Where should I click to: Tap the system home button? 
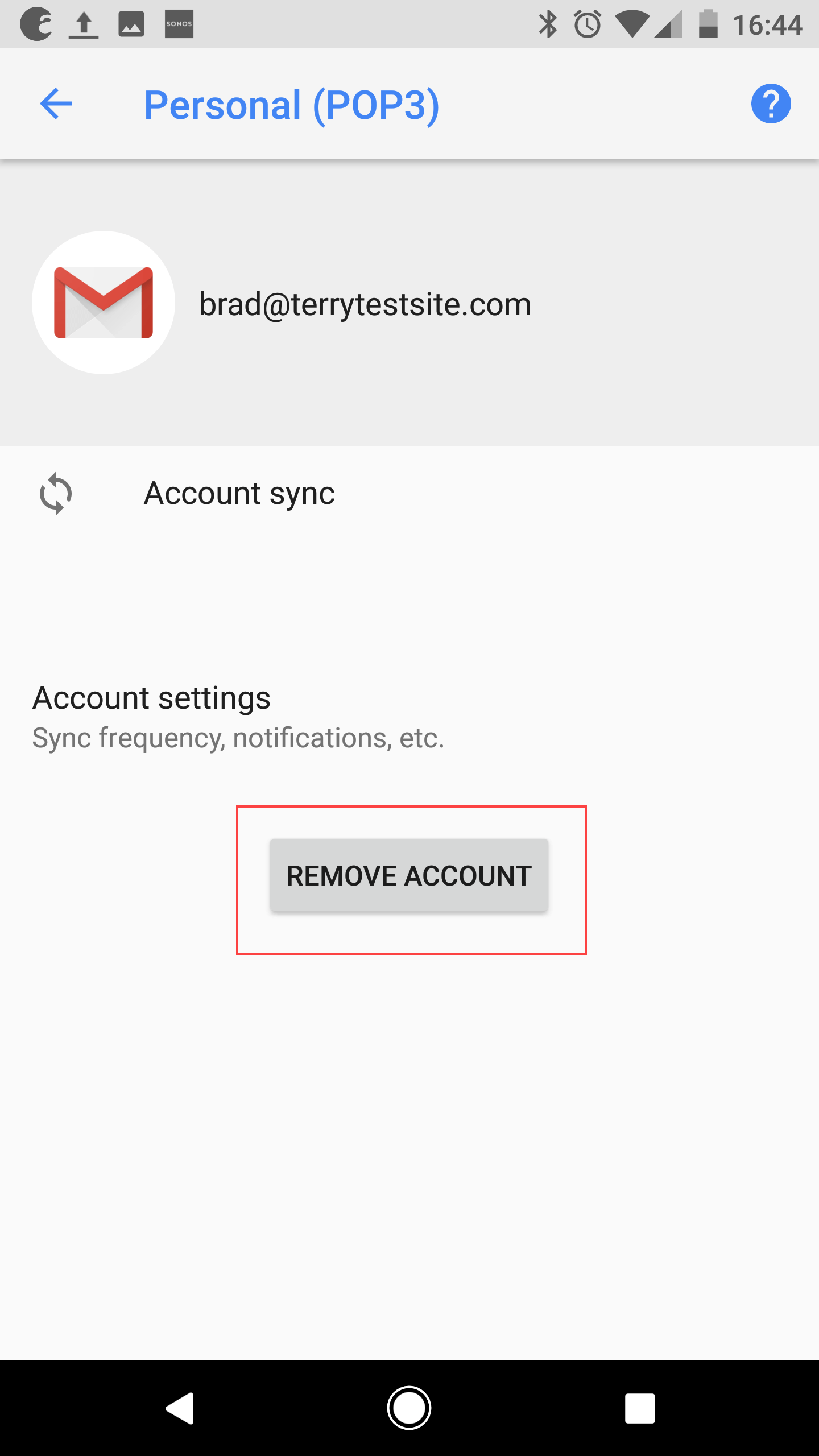point(409,1408)
